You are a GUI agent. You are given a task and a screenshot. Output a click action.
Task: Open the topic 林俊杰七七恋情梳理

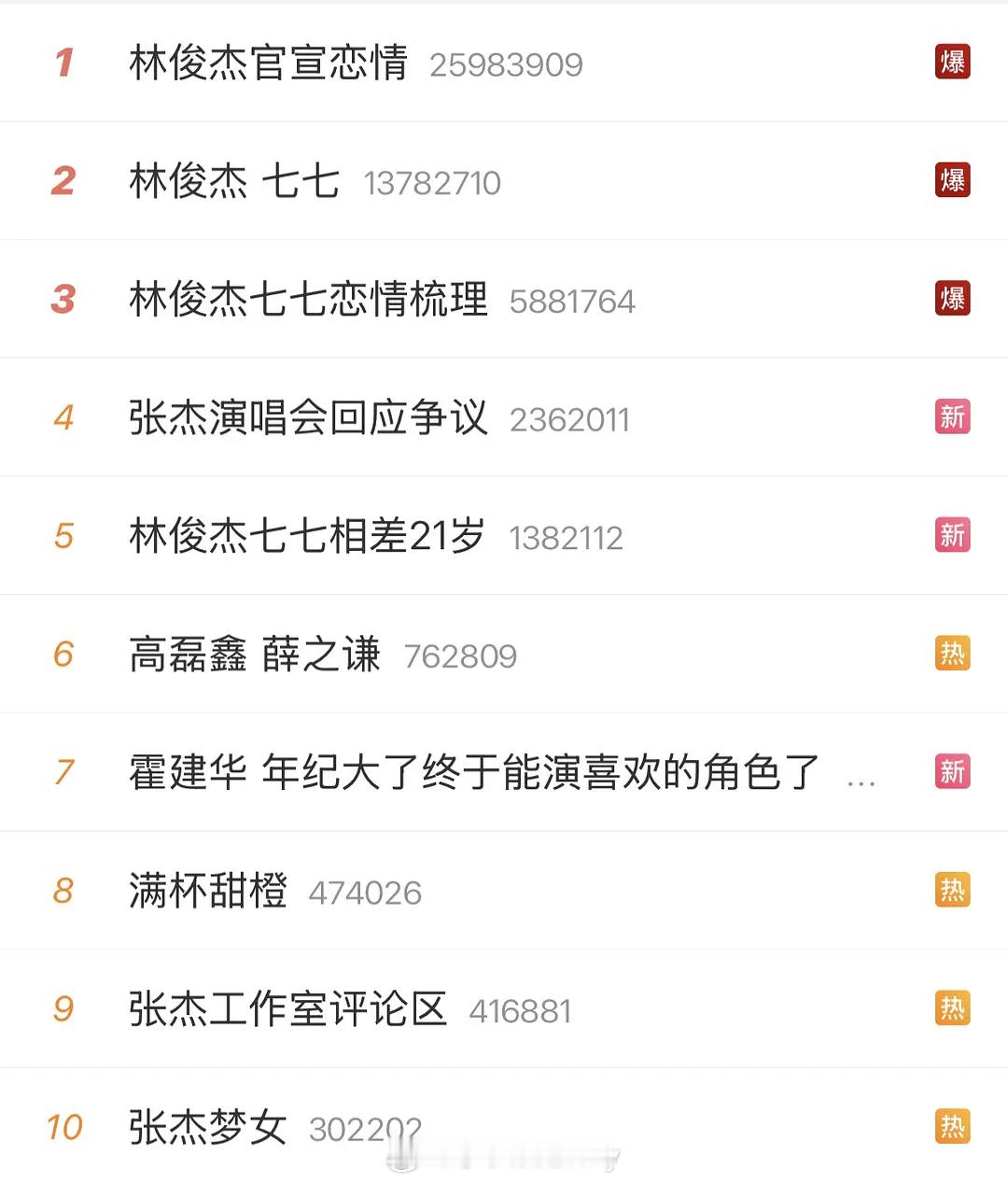click(306, 300)
